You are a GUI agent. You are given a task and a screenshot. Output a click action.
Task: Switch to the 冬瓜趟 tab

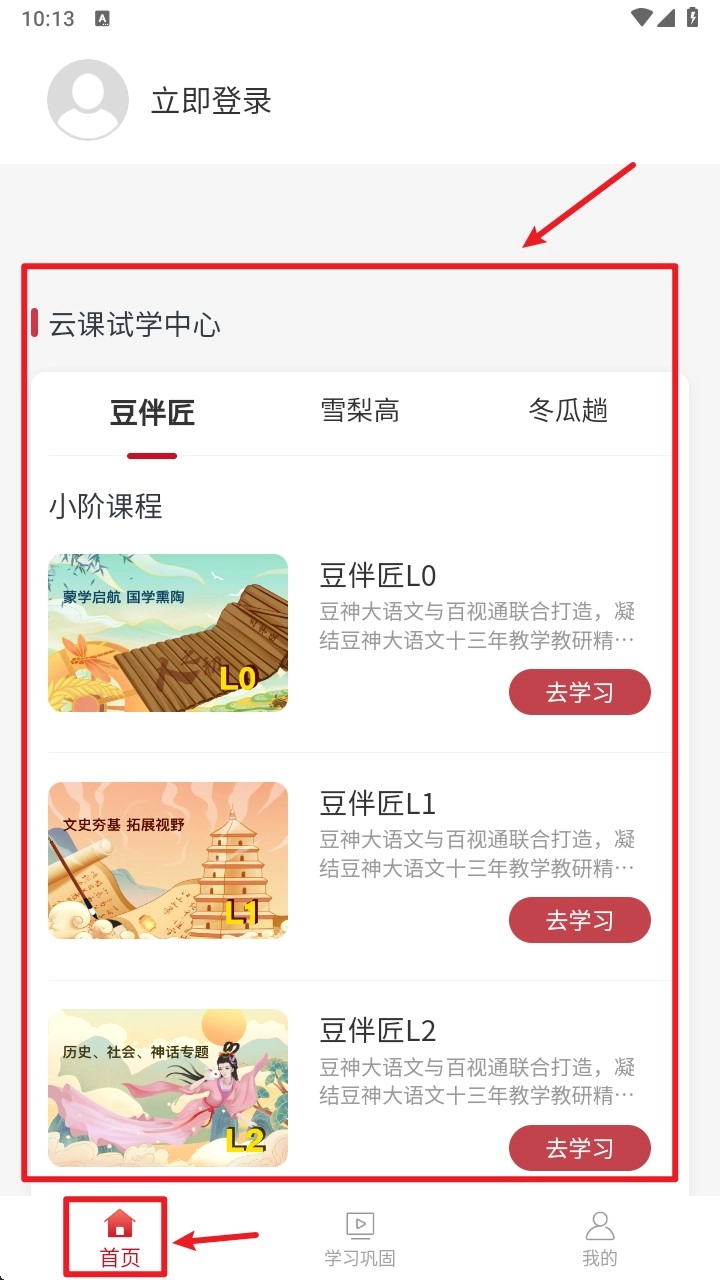tap(568, 411)
